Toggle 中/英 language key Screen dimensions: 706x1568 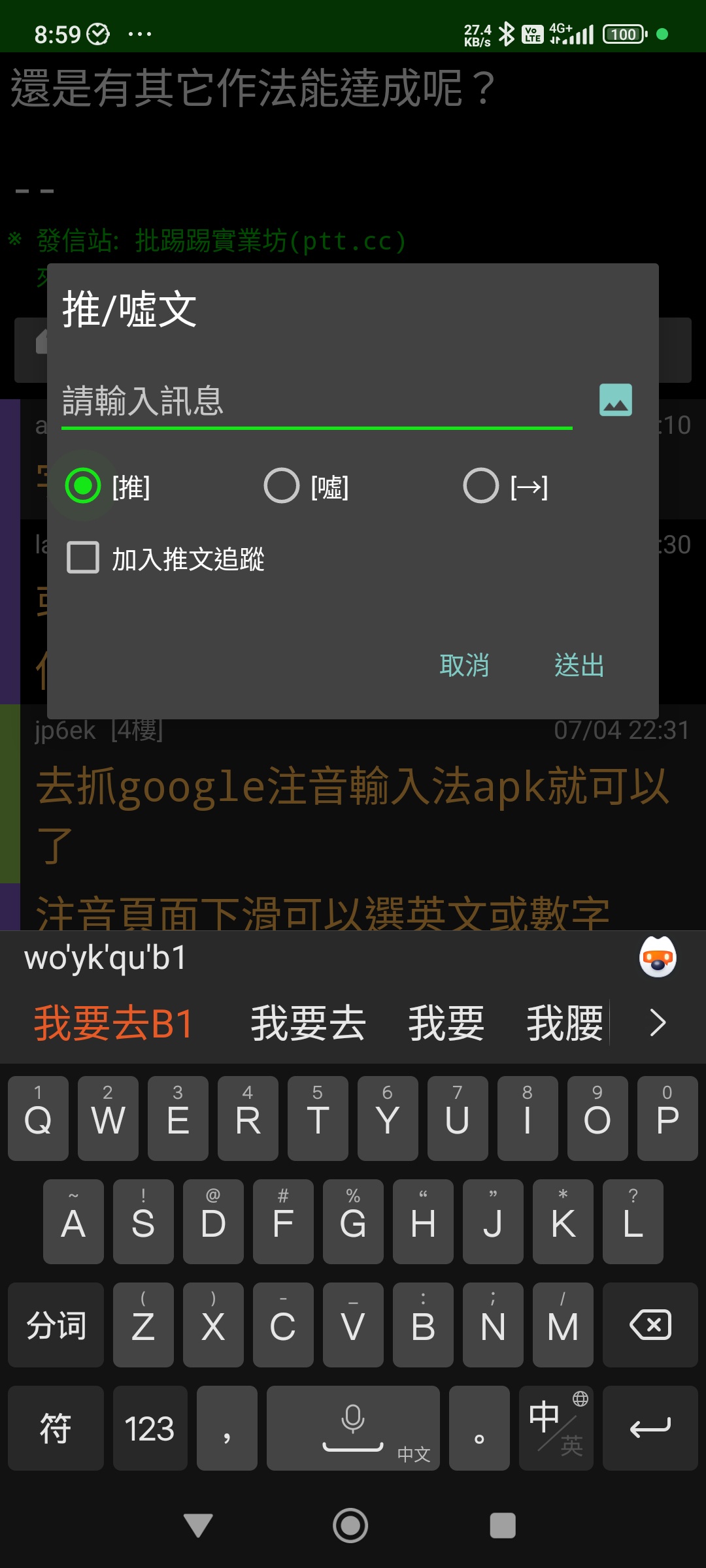point(556,1428)
